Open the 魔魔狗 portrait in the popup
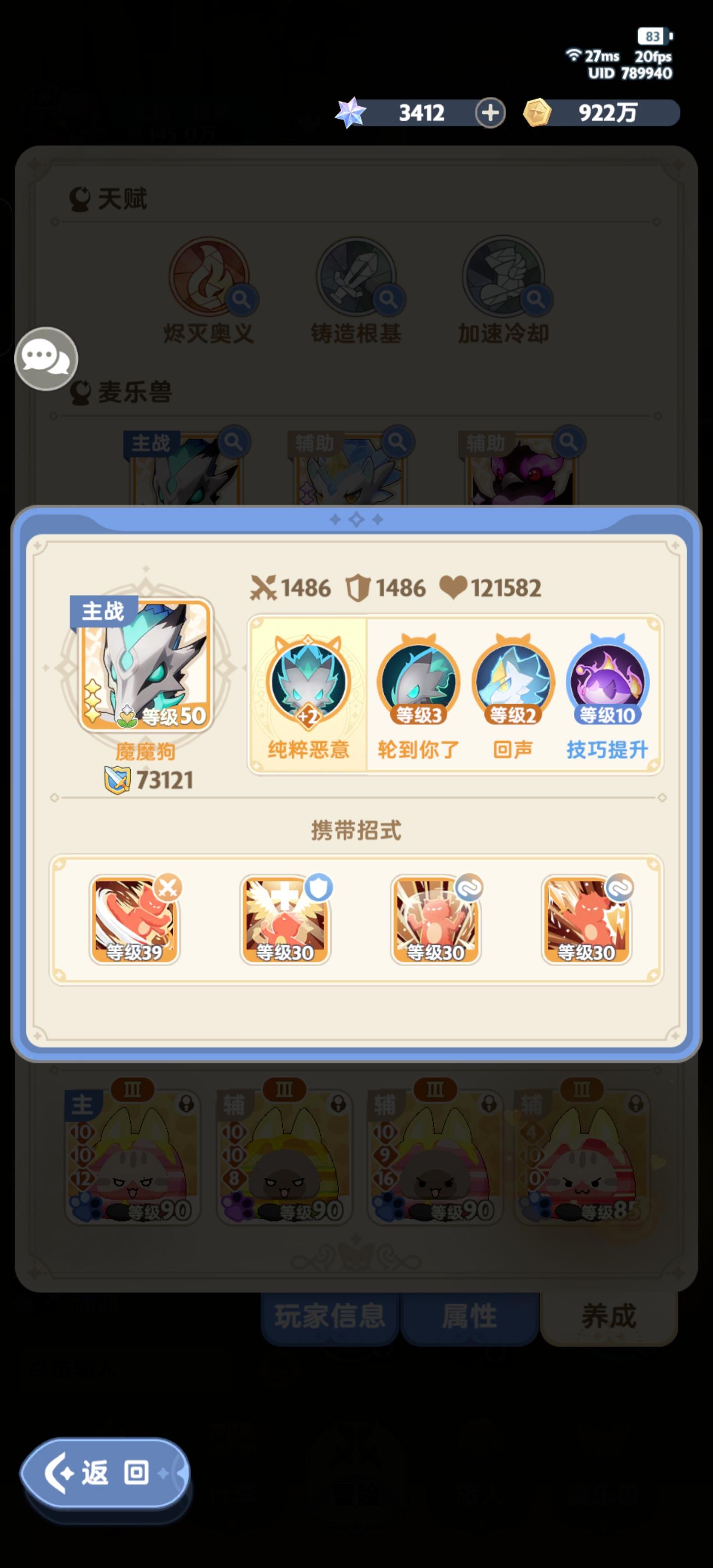The height and width of the screenshot is (1568, 713). coord(145,663)
